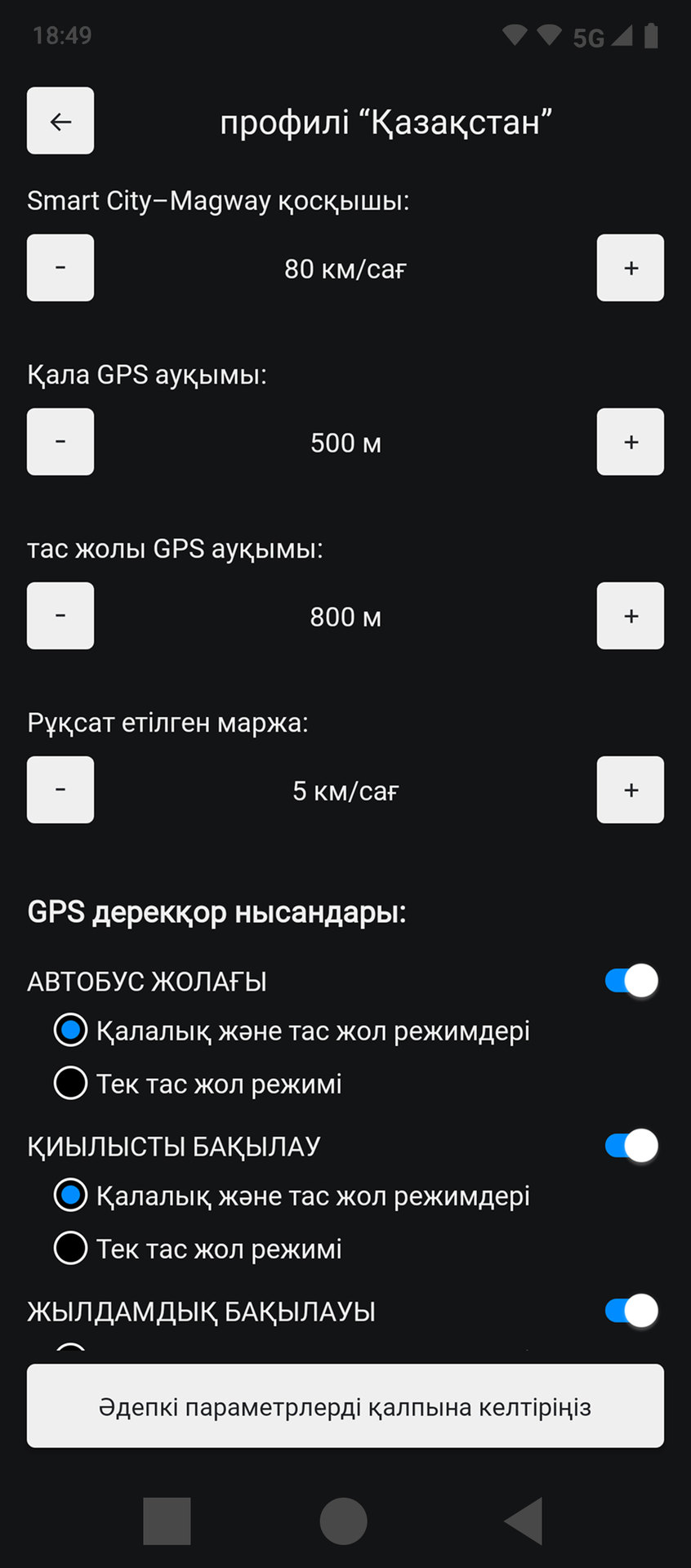Increase Рұқсат етілген маржа above 5 км/сағ
Image resolution: width=691 pixels, height=1568 pixels.
pos(631,790)
